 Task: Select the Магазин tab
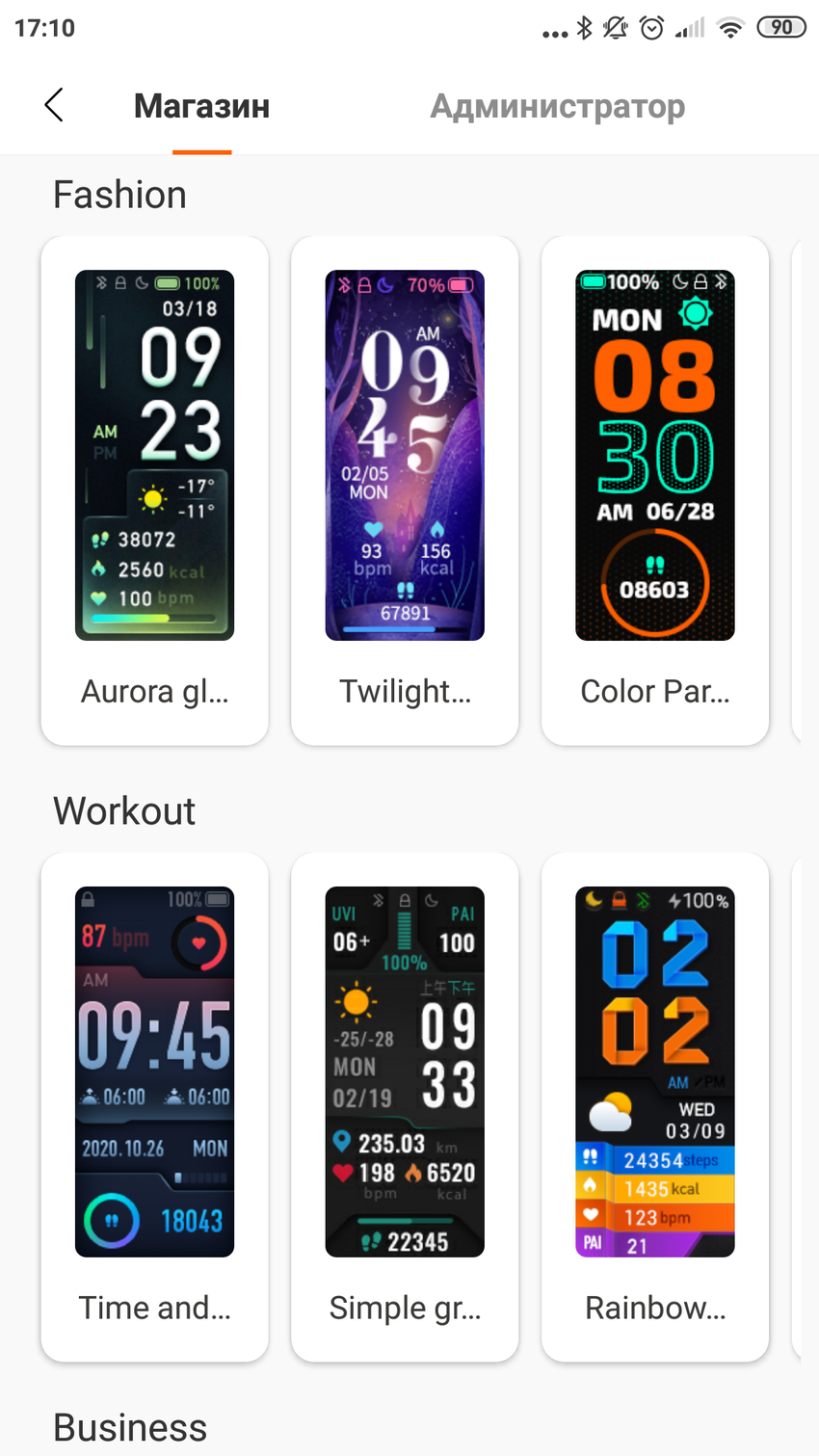point(201,106)
